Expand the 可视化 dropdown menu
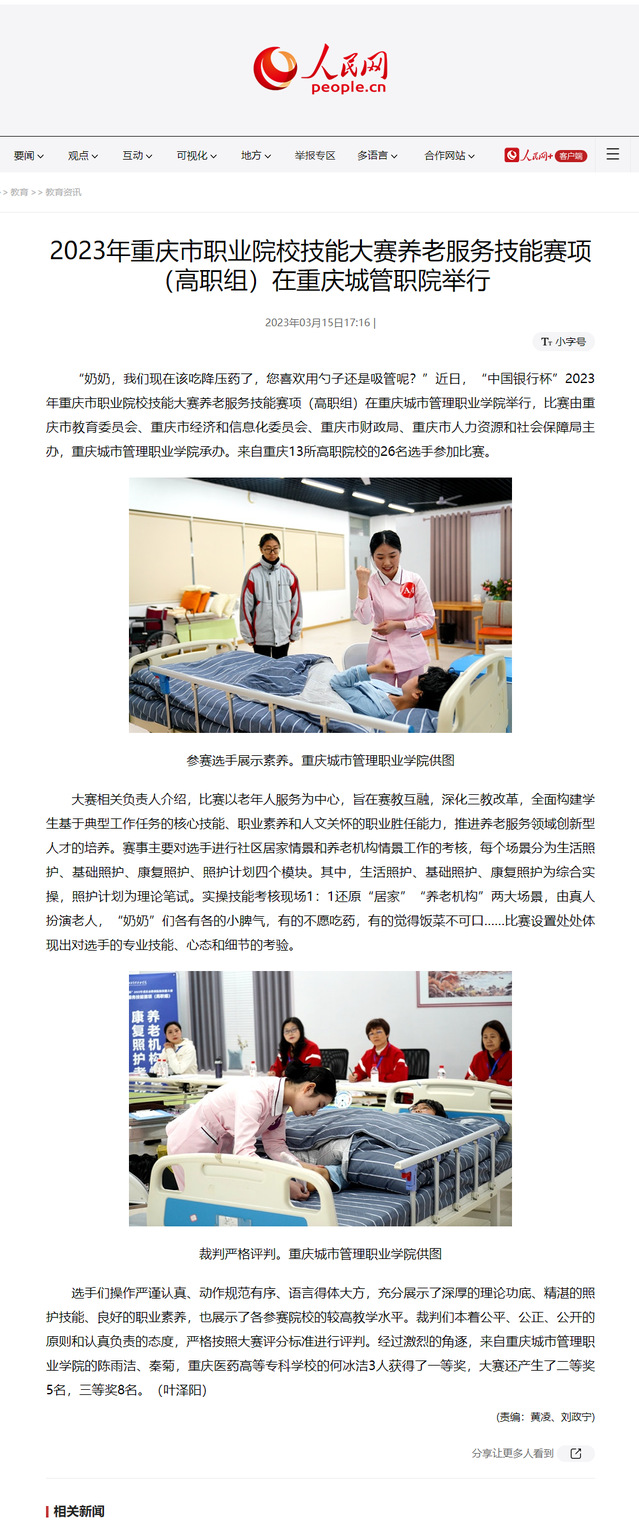Viewport: 639px width, 1529px height. point(196,156)
